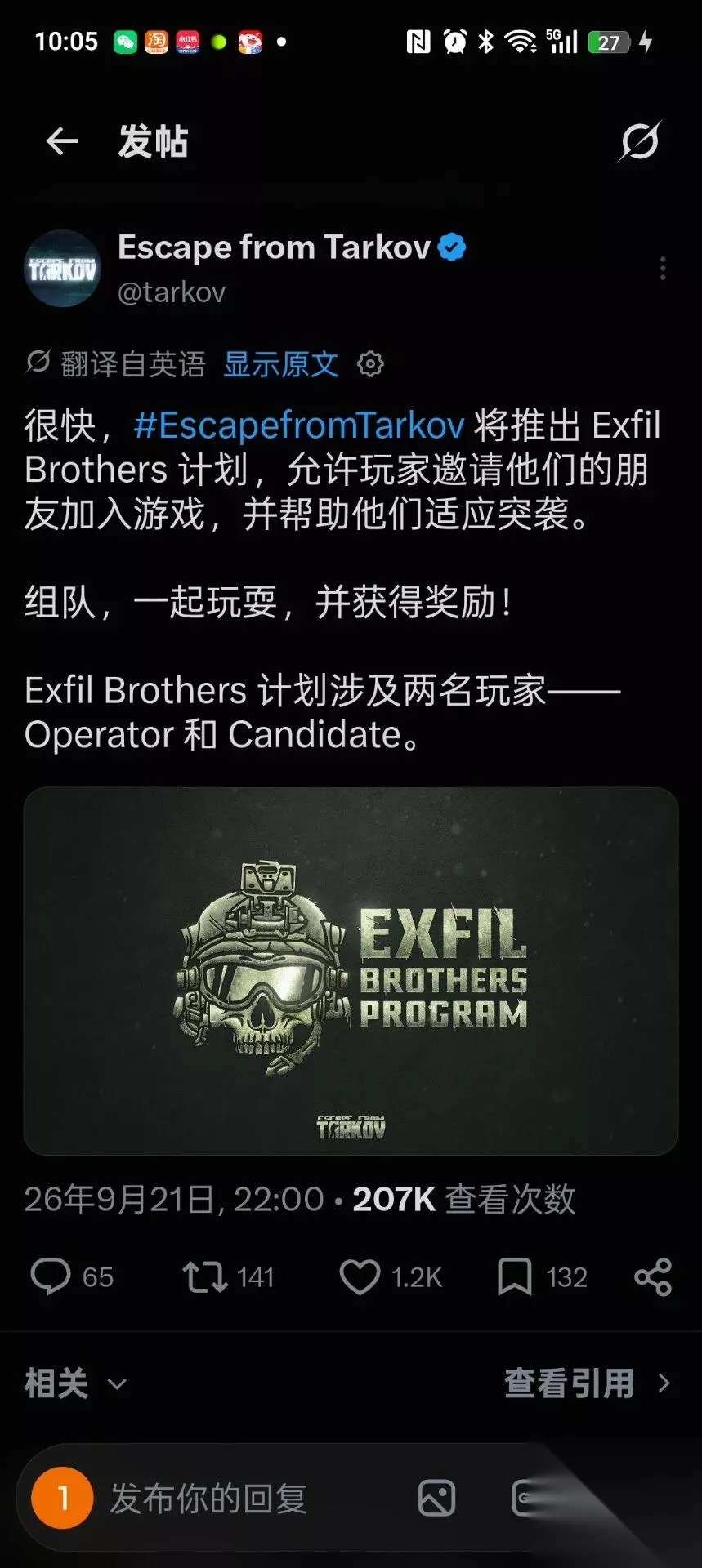Open replies via the comment icon
702x1568 pixels.
tap(51, 1276)
